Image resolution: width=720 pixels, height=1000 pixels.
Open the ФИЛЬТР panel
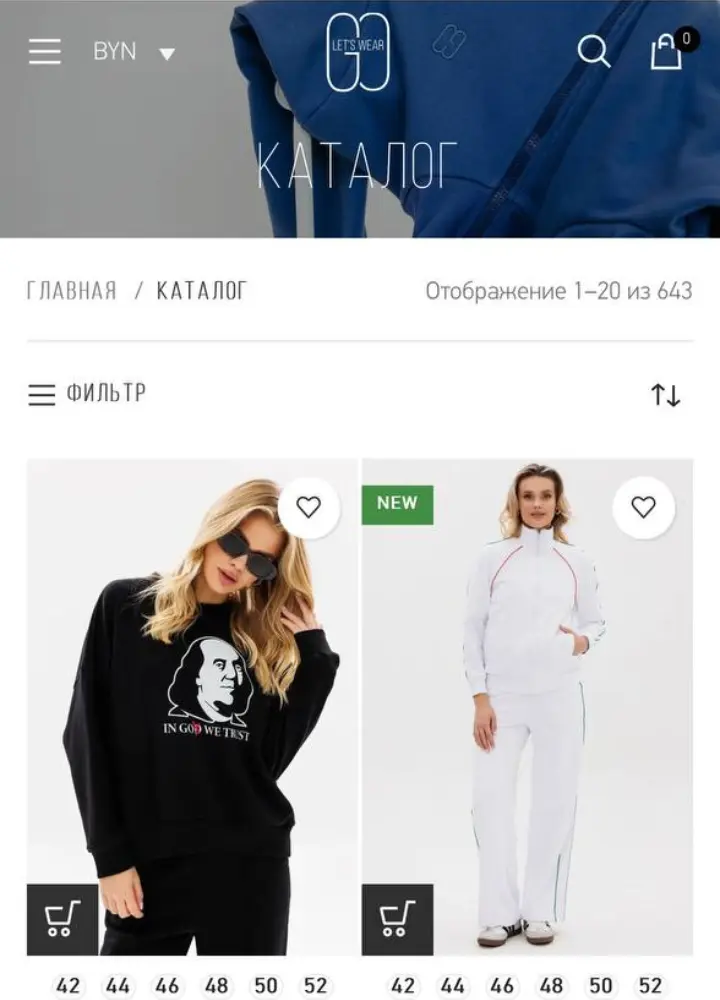pyautogui.click(x=87, y=394)
